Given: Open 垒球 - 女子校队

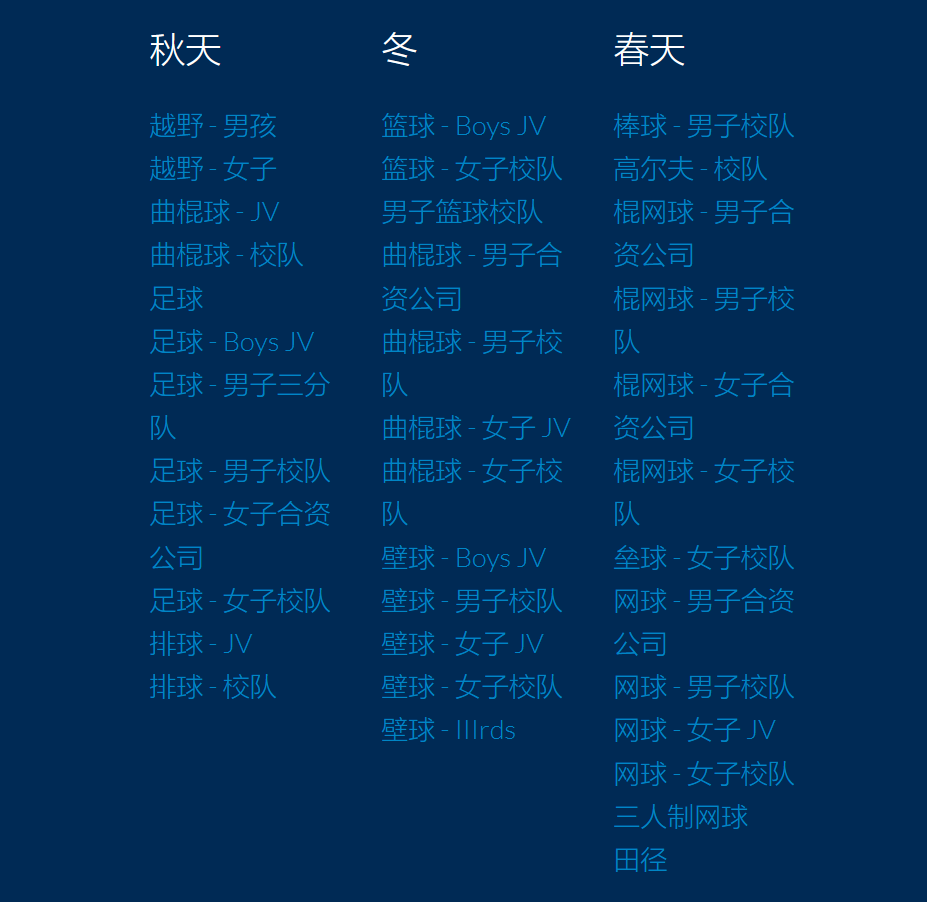Looking at the screenshot, I should (x=703, y=558).
